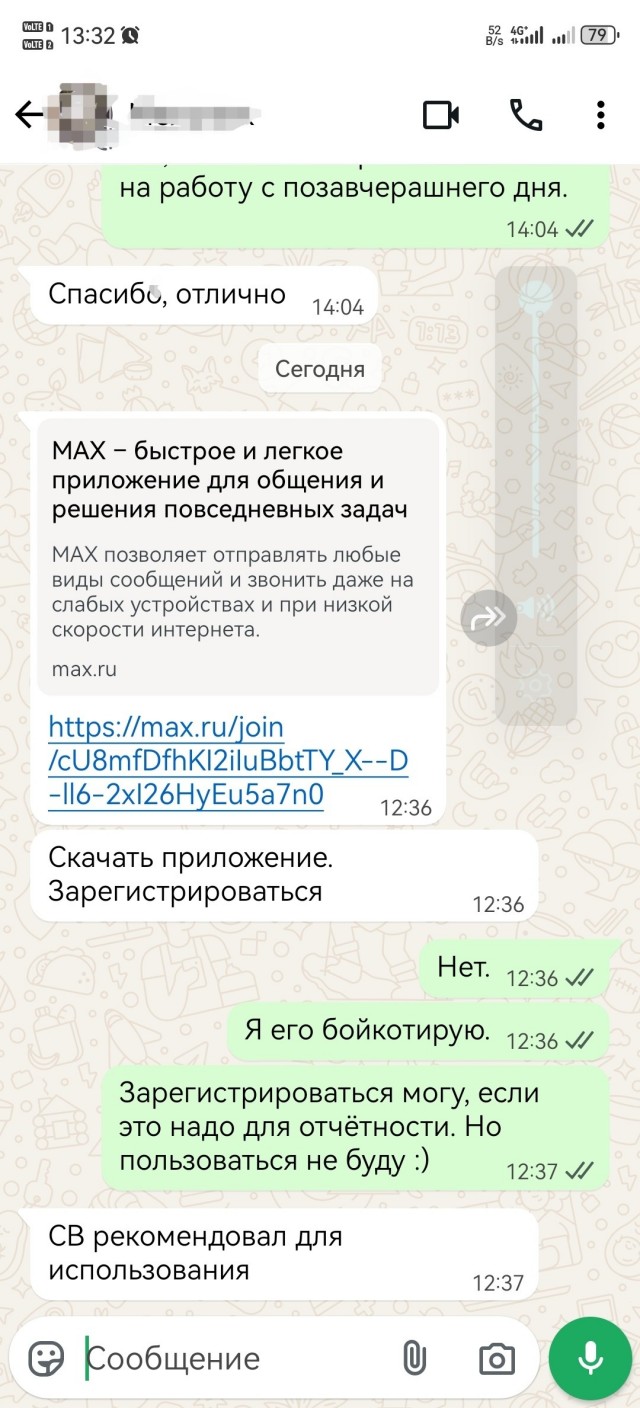The image size is (640, 1408).
Task: Go back to the chat list
Action: [30, 115]
